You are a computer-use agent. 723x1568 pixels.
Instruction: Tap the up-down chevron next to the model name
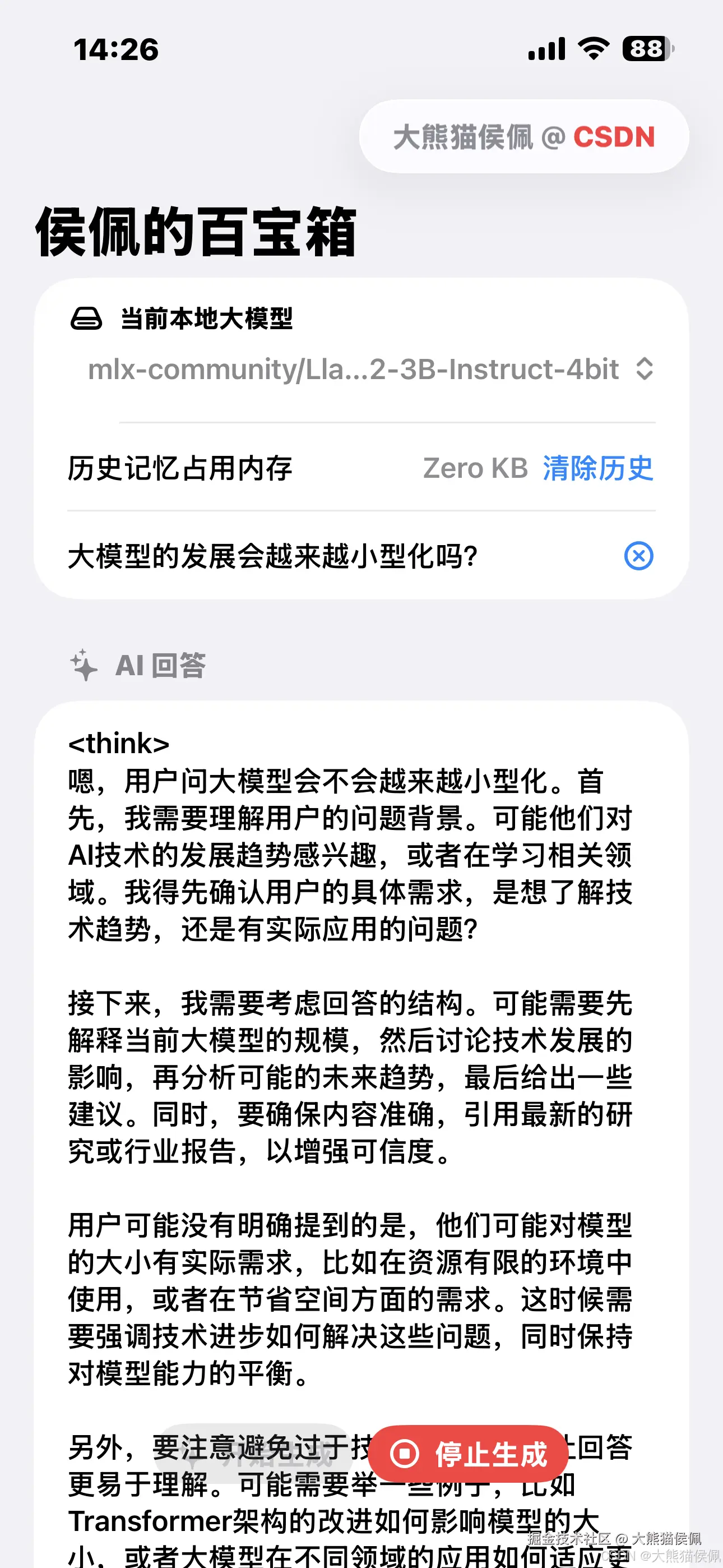pos(645,370)
